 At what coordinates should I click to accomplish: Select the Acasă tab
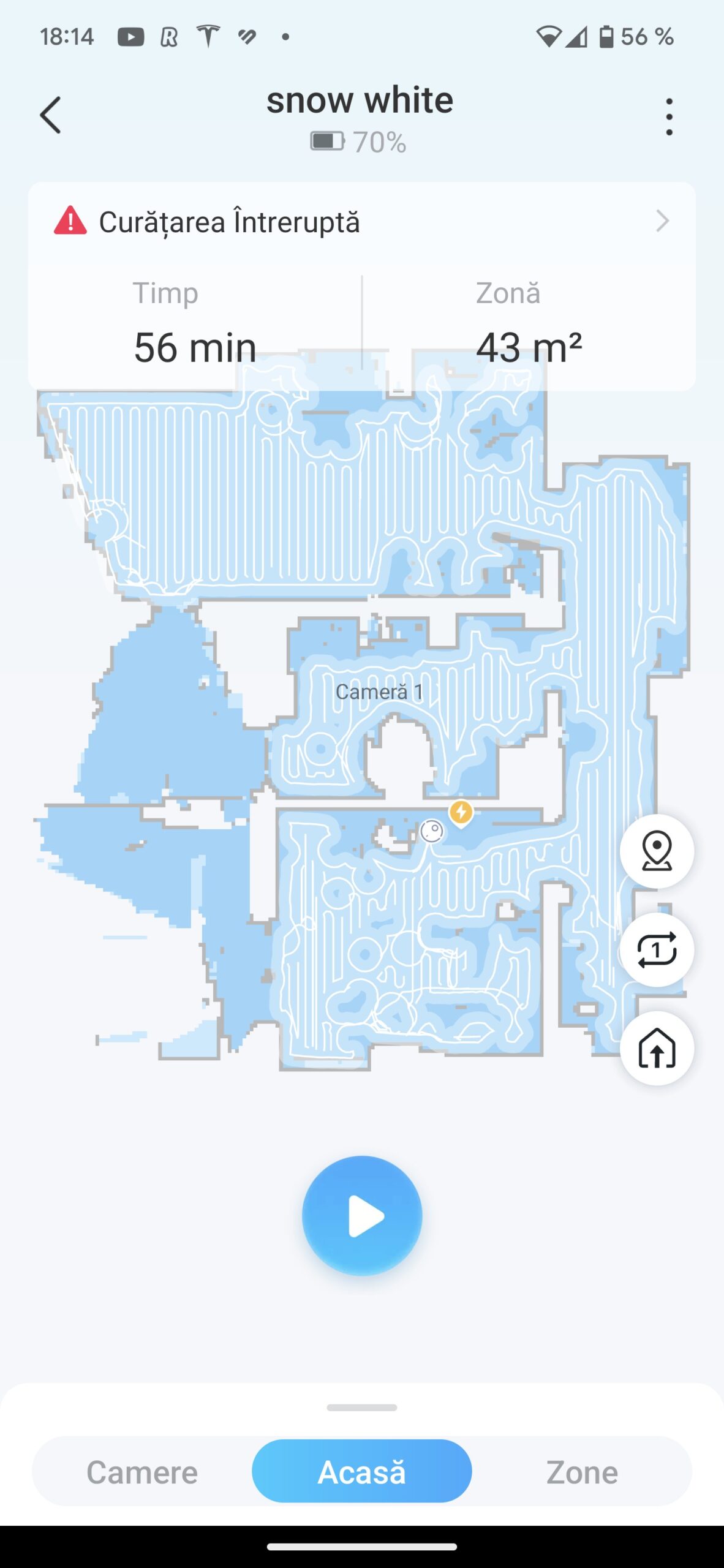pyautogui.click(x=362, y=1472)
